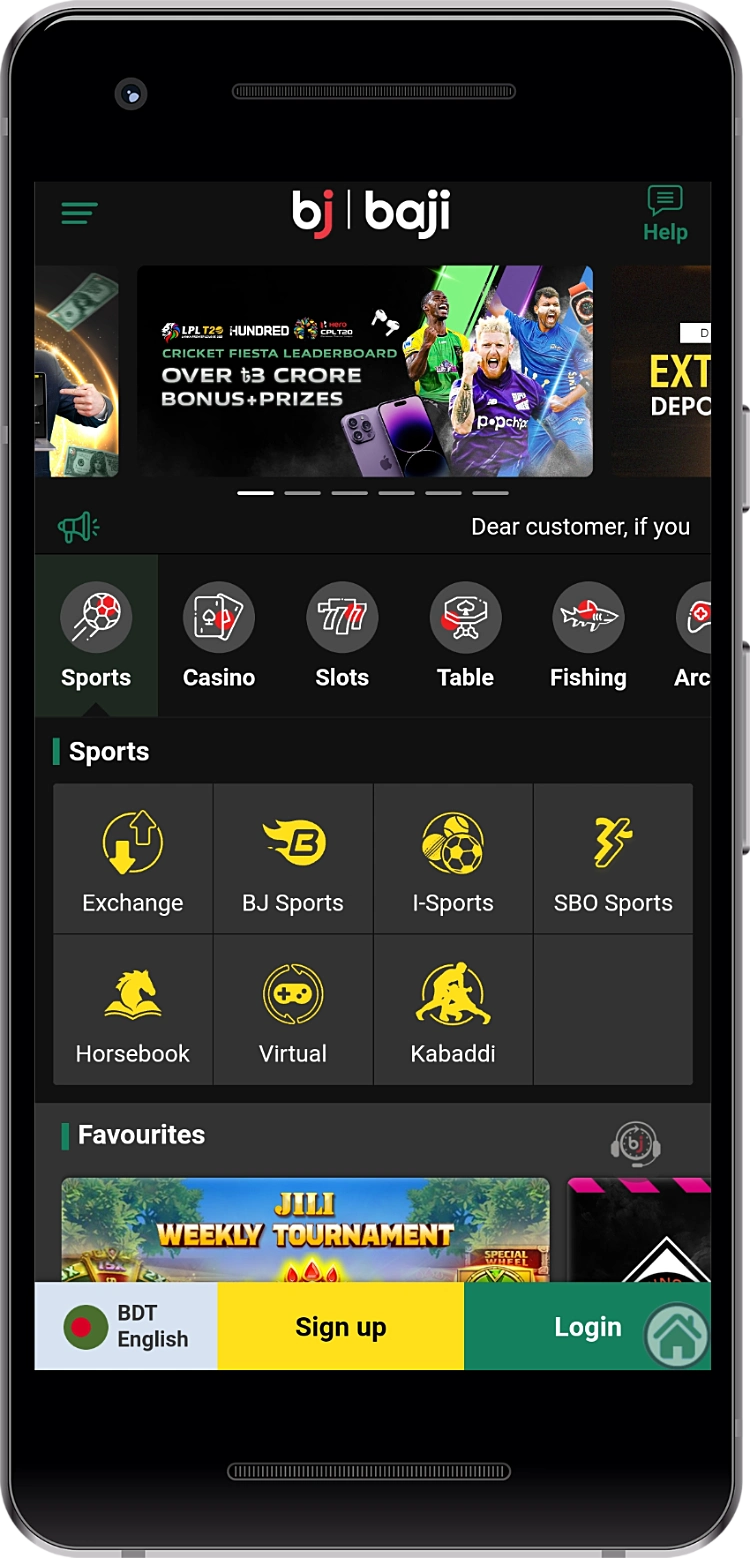Image resolution: width=750 pixels, height=1558 pixels.
Task: Open the hamburger menu
Action: coord(79,213)
